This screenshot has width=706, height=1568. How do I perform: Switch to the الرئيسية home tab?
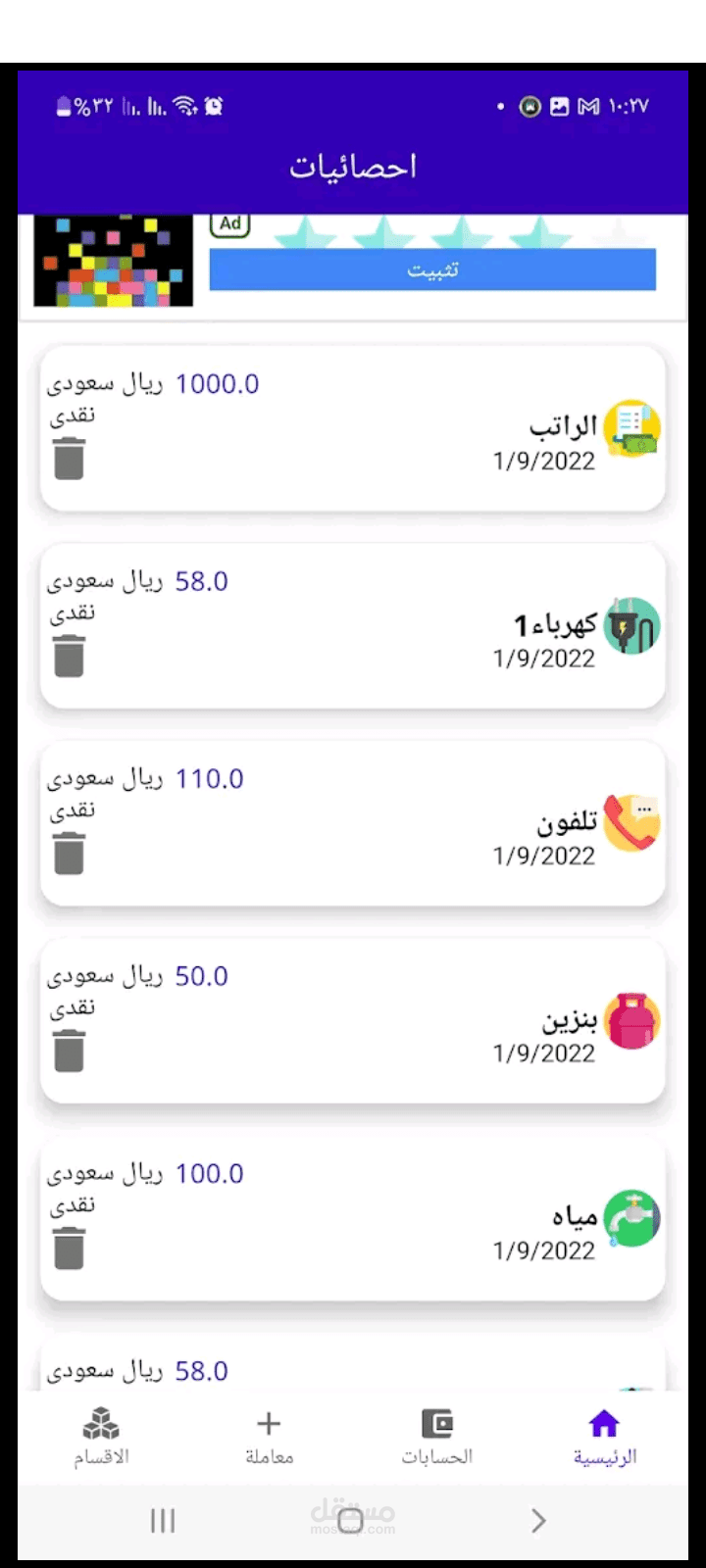tap(604, 1436)
